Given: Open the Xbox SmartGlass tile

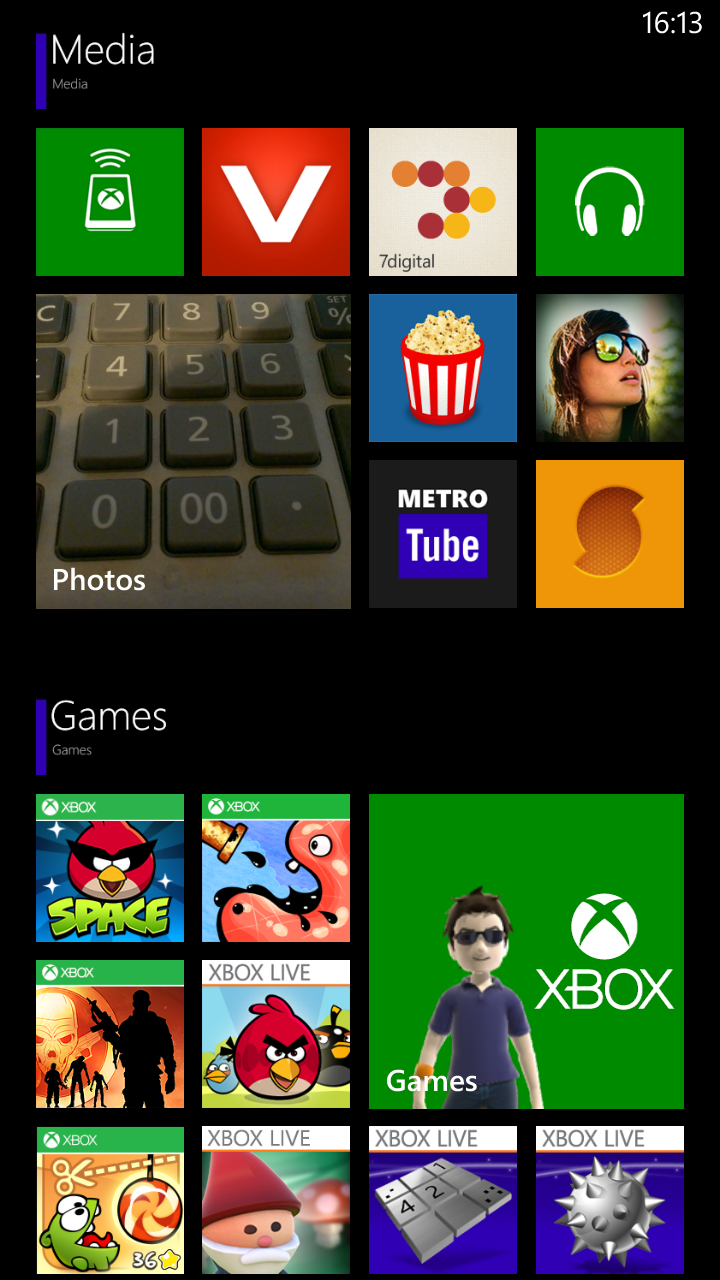Looking at the screenshot, I should pyautogui.click(x=110, y=202).
